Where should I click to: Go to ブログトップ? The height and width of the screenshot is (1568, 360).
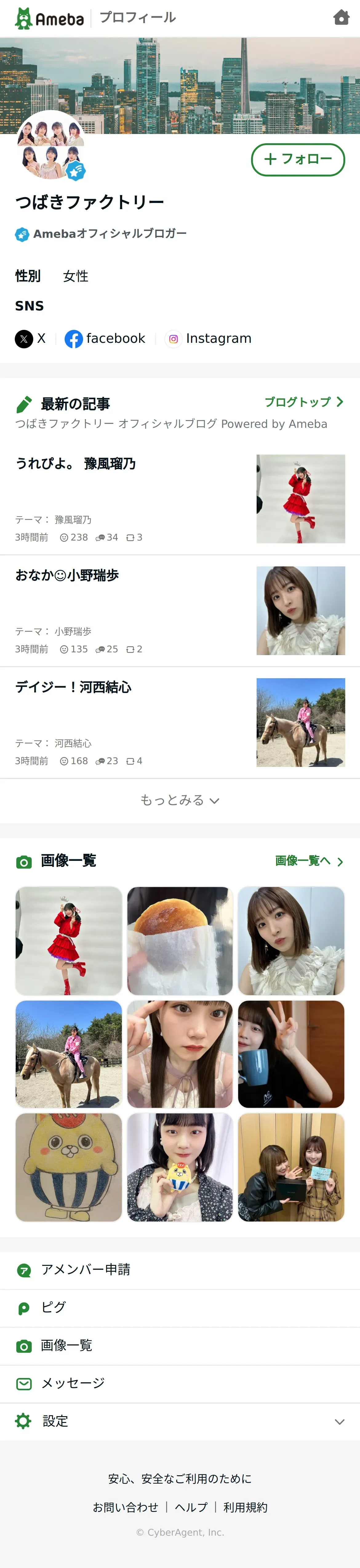pos(303,402)
